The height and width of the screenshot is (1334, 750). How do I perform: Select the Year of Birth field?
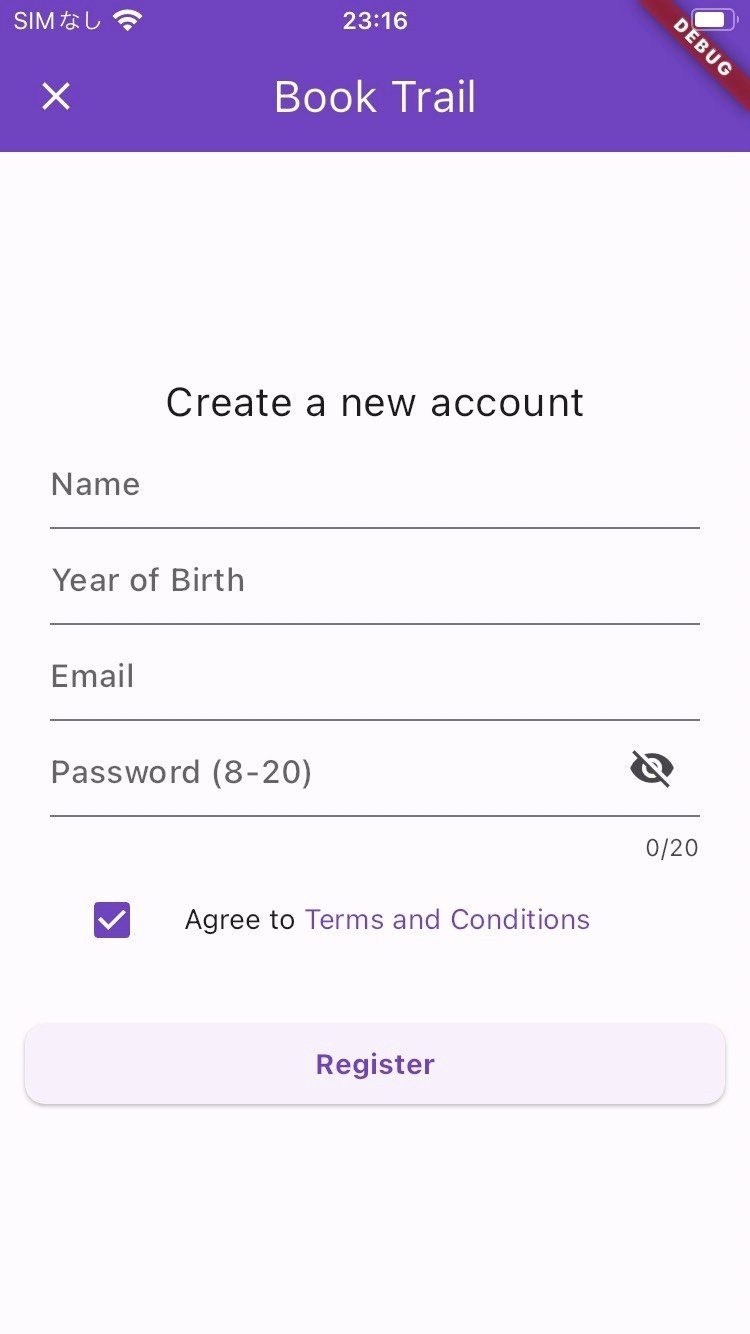(x=375, y=582)
